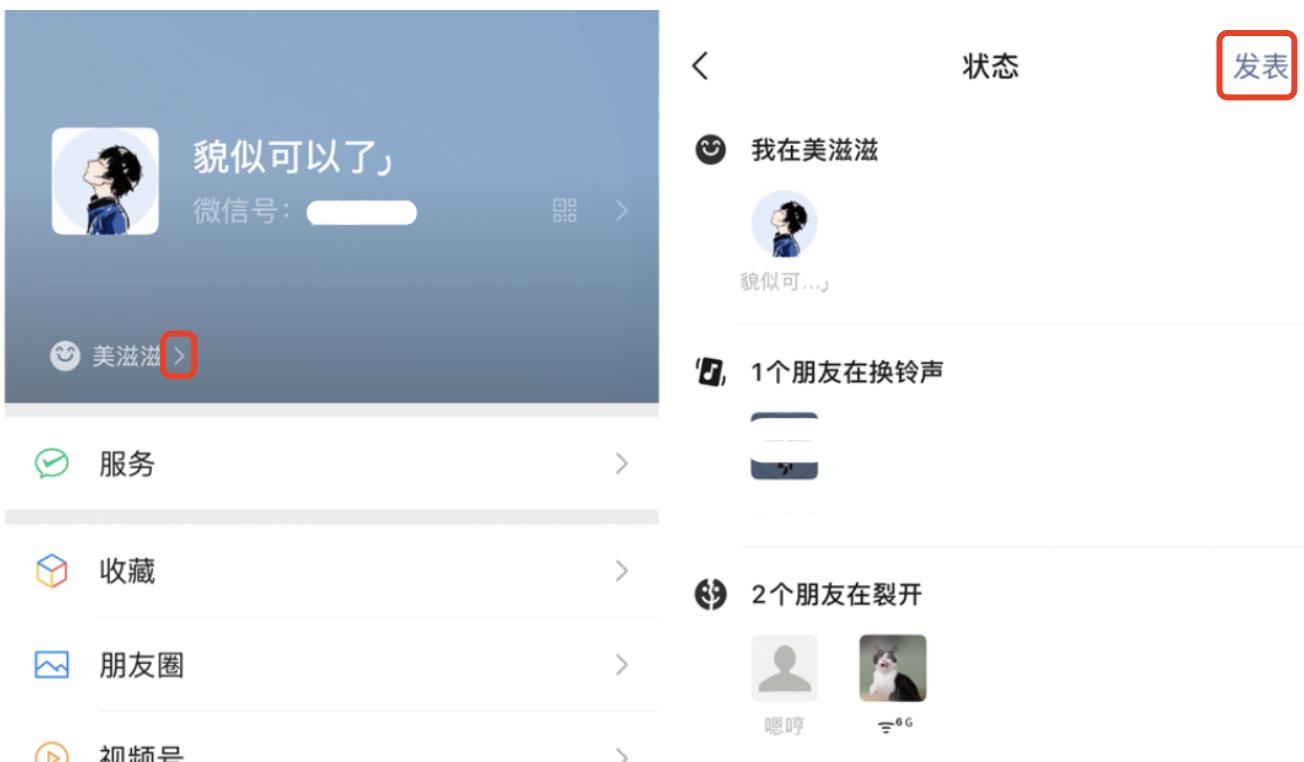
Task: Open the profile header 貌似可以了
Action: tap(290, 158)
